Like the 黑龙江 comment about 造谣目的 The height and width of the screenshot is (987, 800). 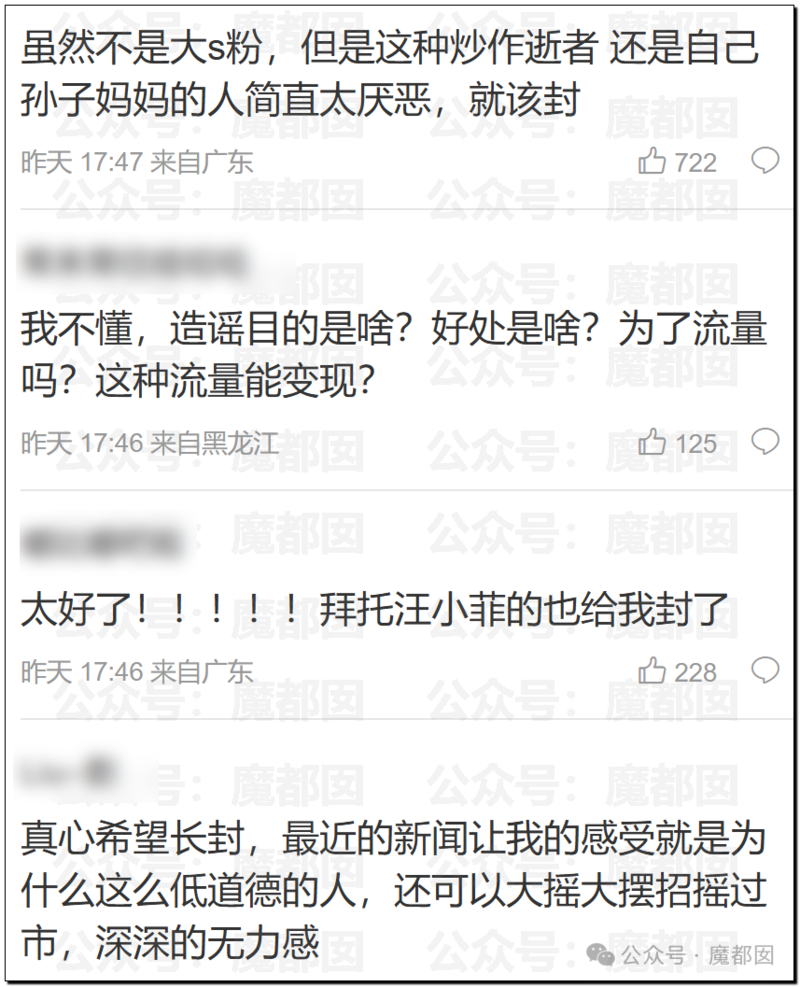click(652, 441)
